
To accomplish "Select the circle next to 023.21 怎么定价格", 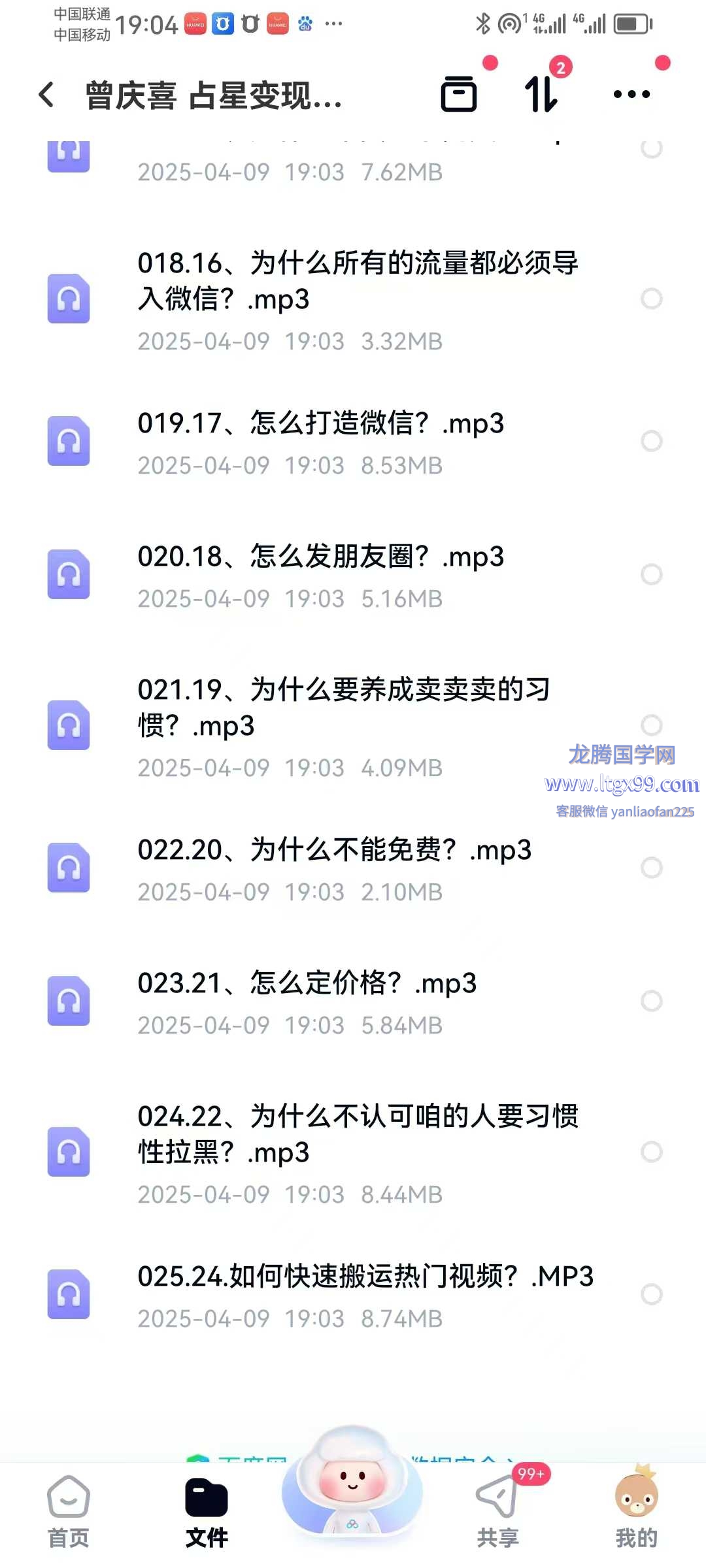I will (x=651, y=1001).
